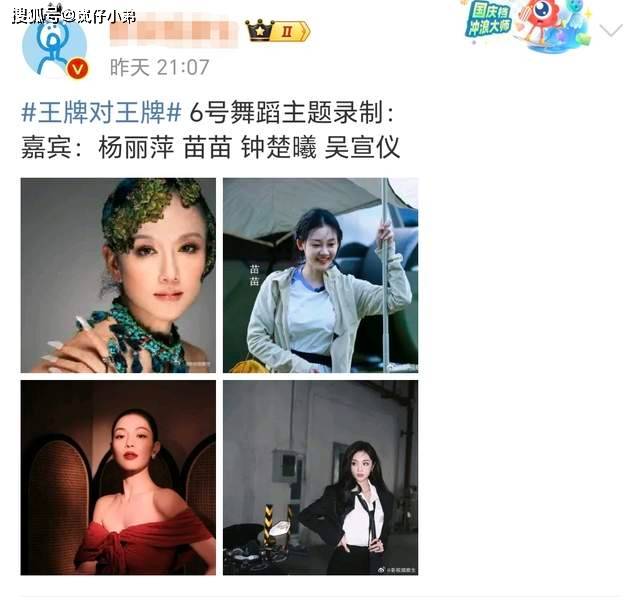
Task: Open the #王牌对王牌# hashtag link
Action: [100, 111]
